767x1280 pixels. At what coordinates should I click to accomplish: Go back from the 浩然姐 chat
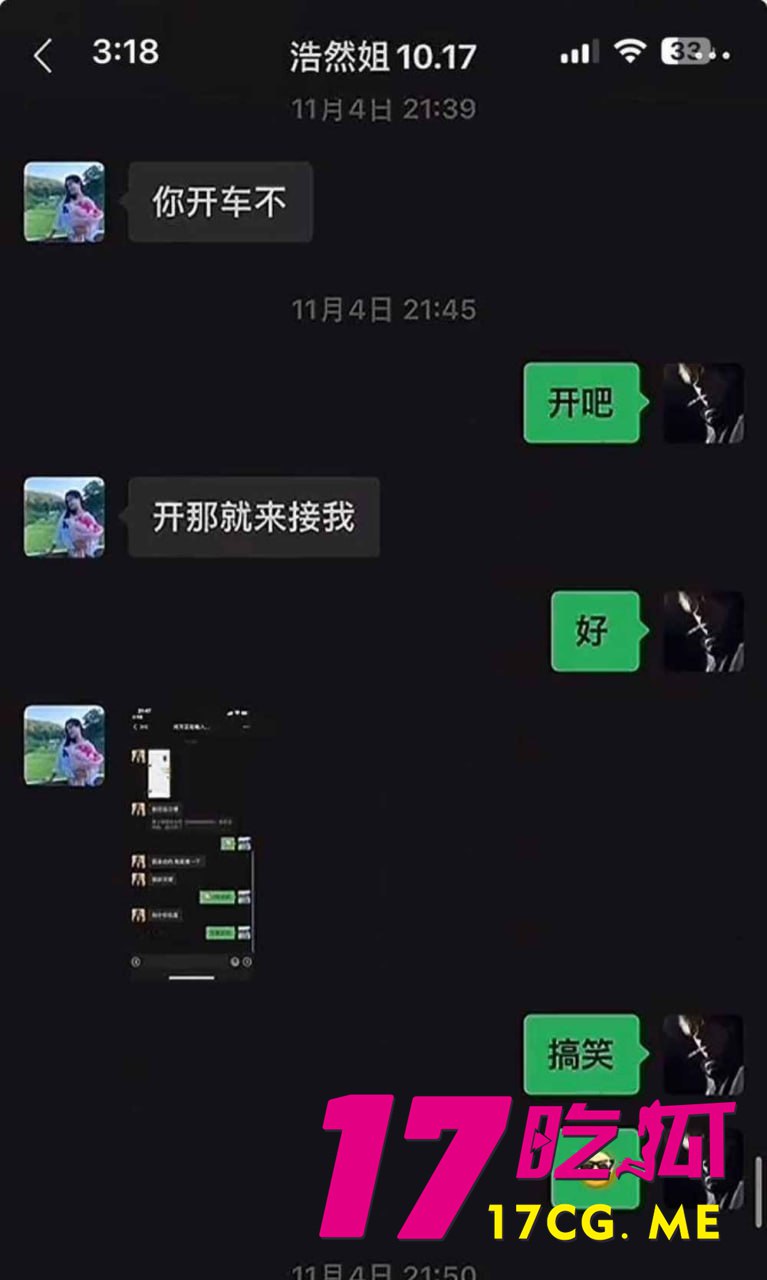(x=42, y=56)
